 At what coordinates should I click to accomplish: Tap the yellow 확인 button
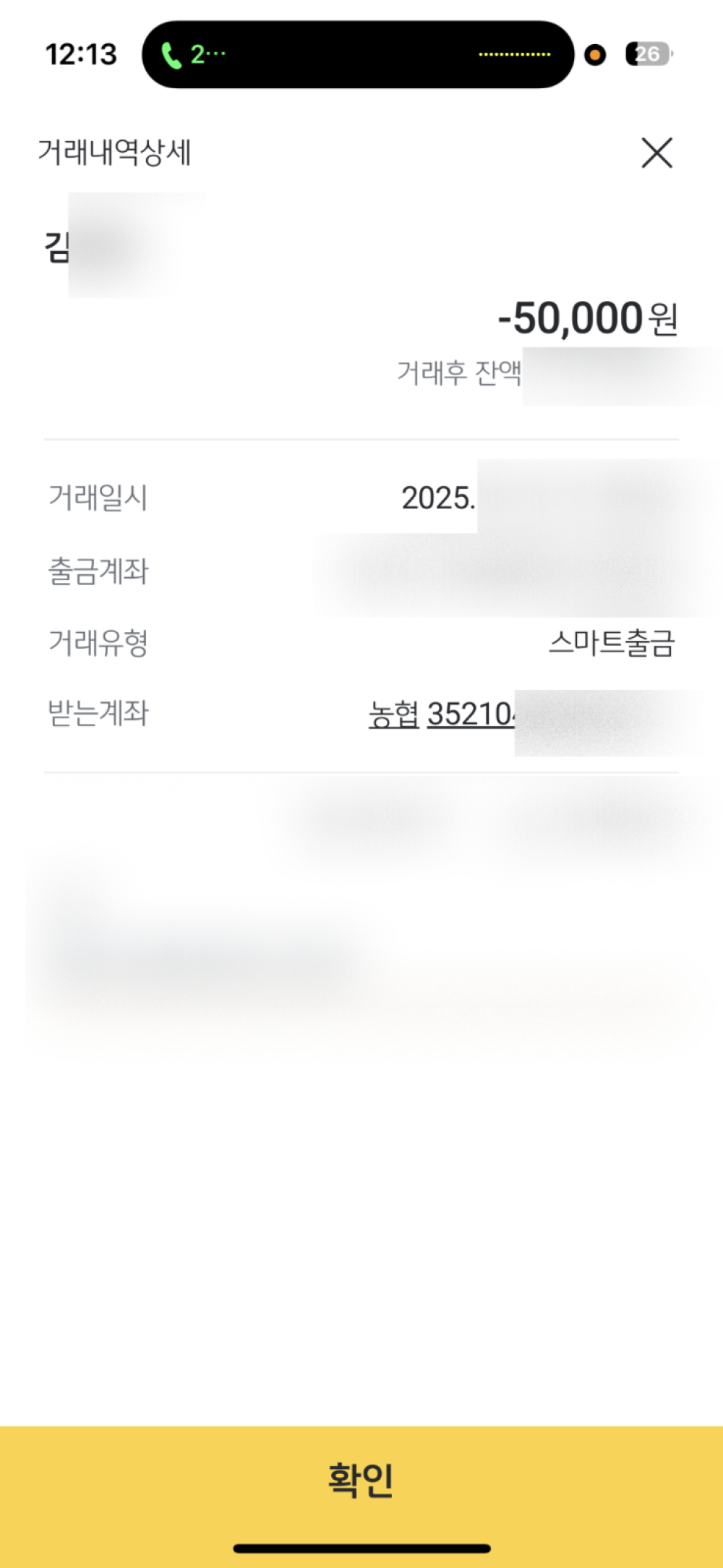361,1479
